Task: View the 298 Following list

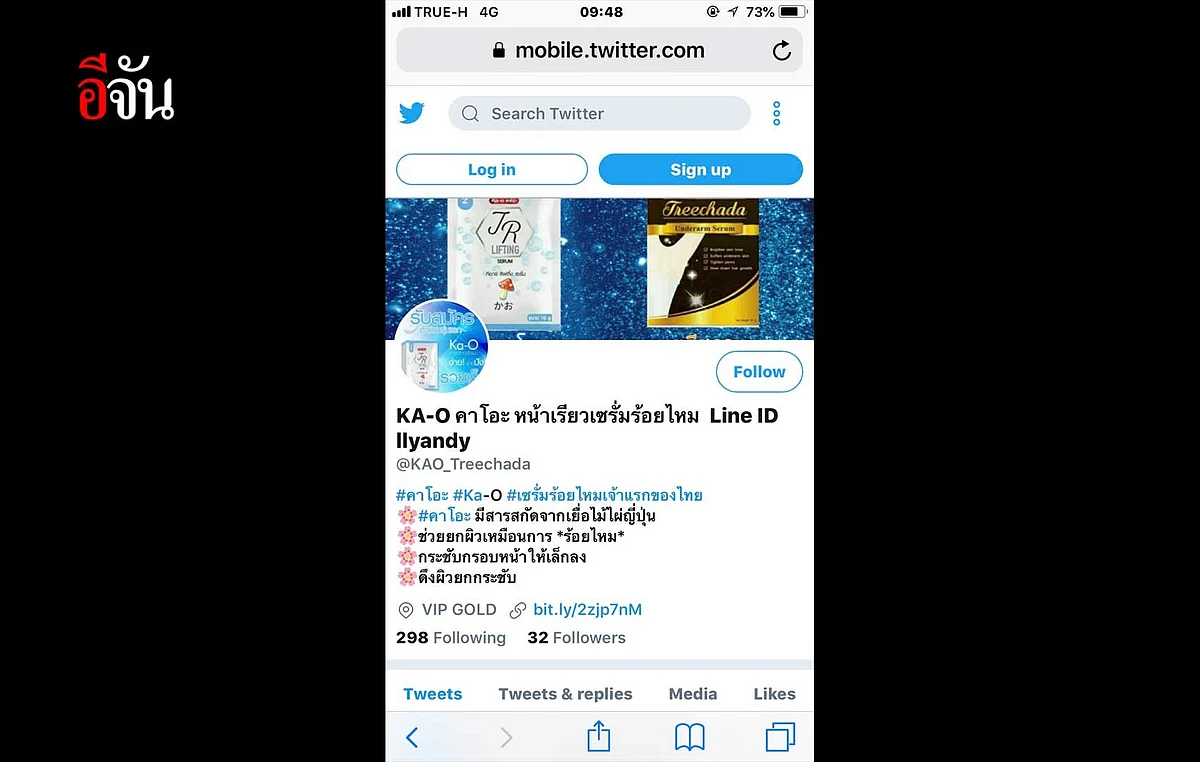Action: pos(451,638)
